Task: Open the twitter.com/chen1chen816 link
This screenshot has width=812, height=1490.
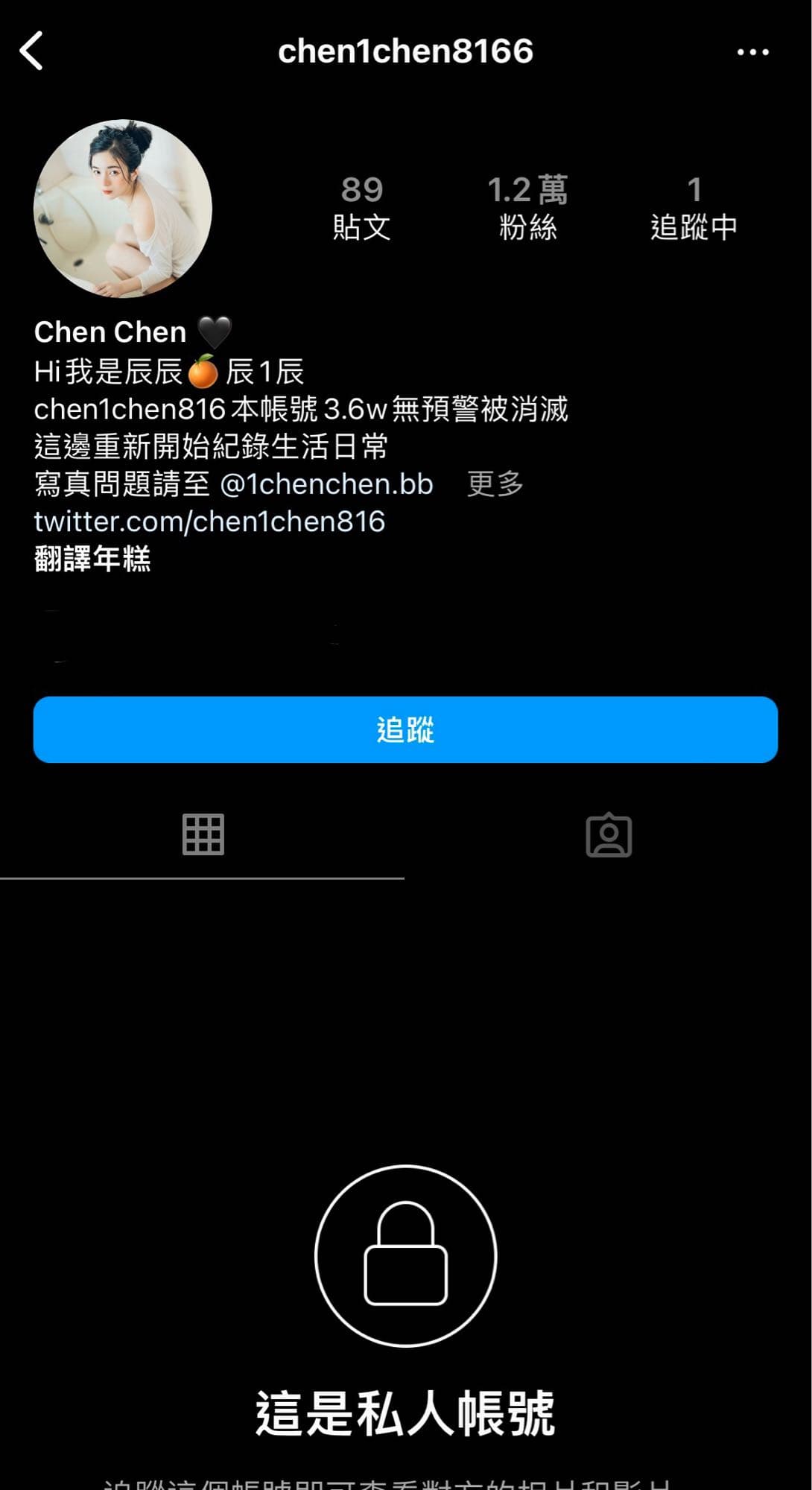Action: pos(209,521)
